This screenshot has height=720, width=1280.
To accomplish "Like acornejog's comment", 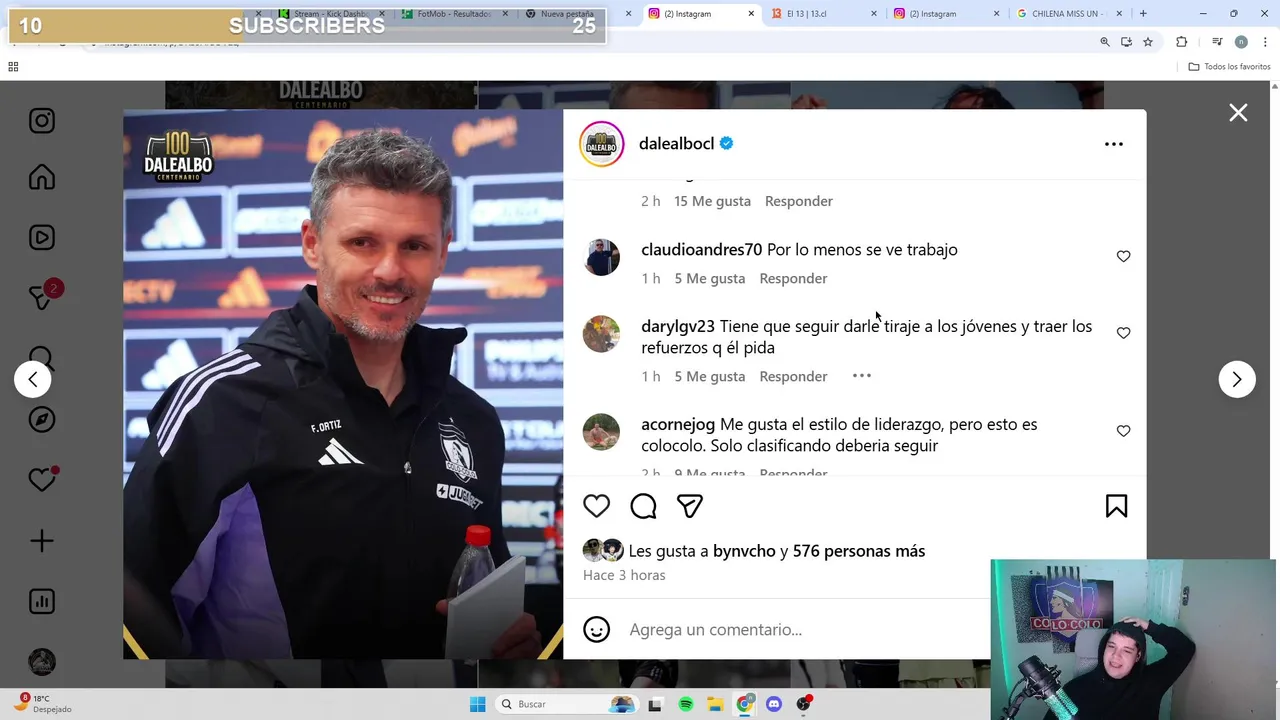I will pos(1123,431).
